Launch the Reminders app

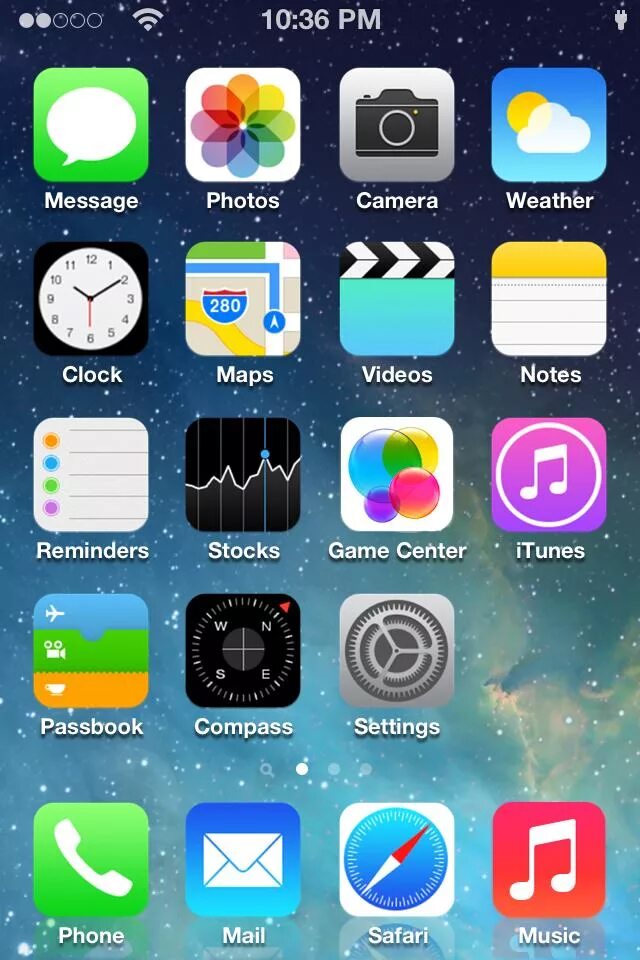pos(91,475)
